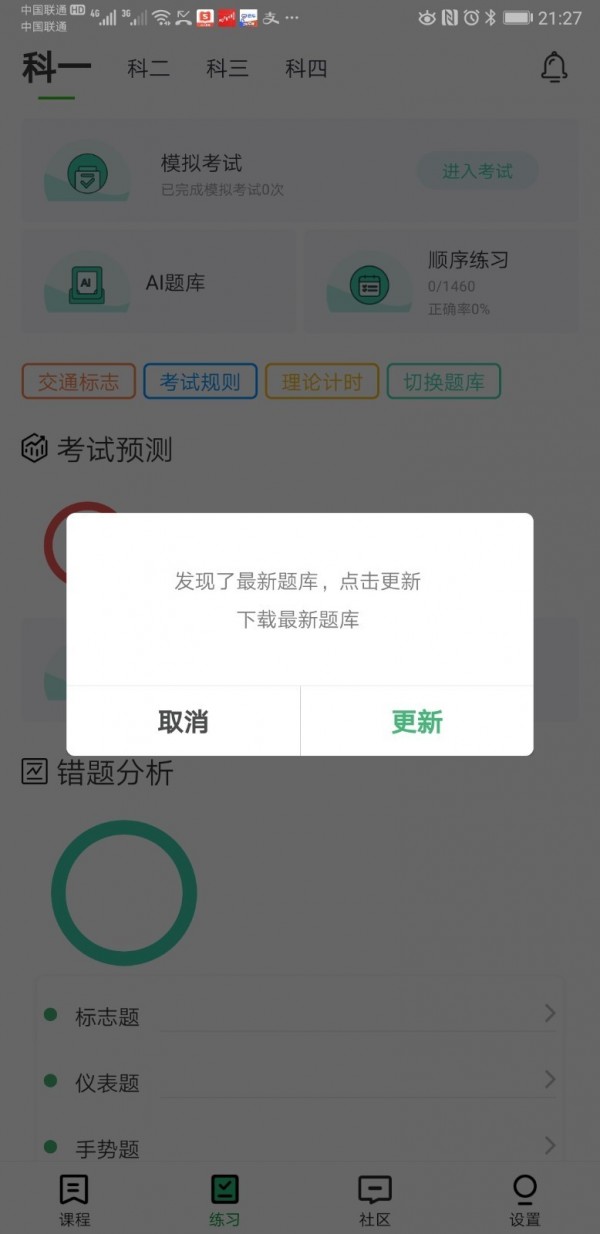Open the 仪表题 row
This screenshot has height=1234, width=600.
300,1082
